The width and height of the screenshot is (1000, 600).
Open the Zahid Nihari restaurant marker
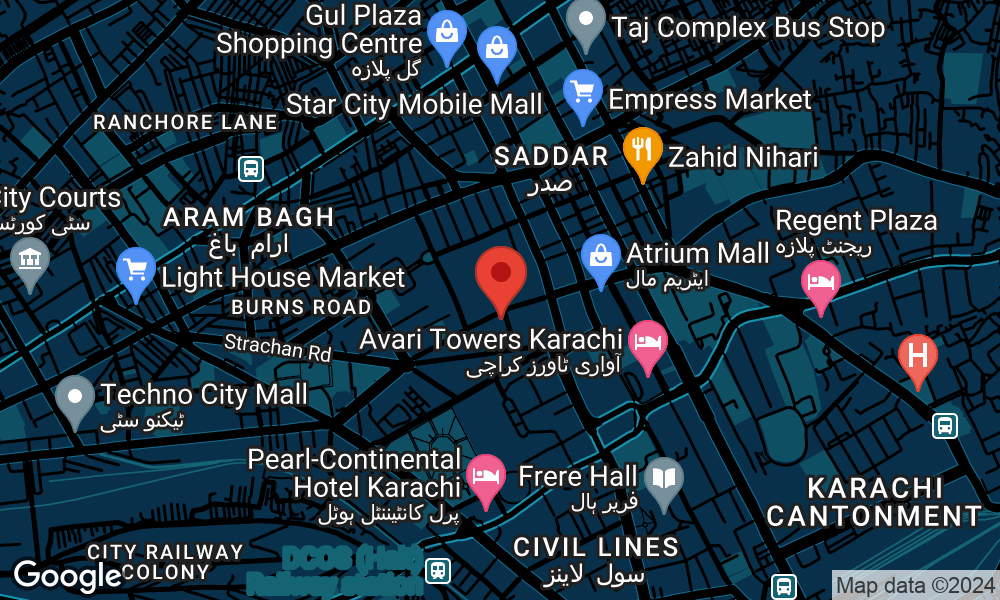[x=642, y=151]
